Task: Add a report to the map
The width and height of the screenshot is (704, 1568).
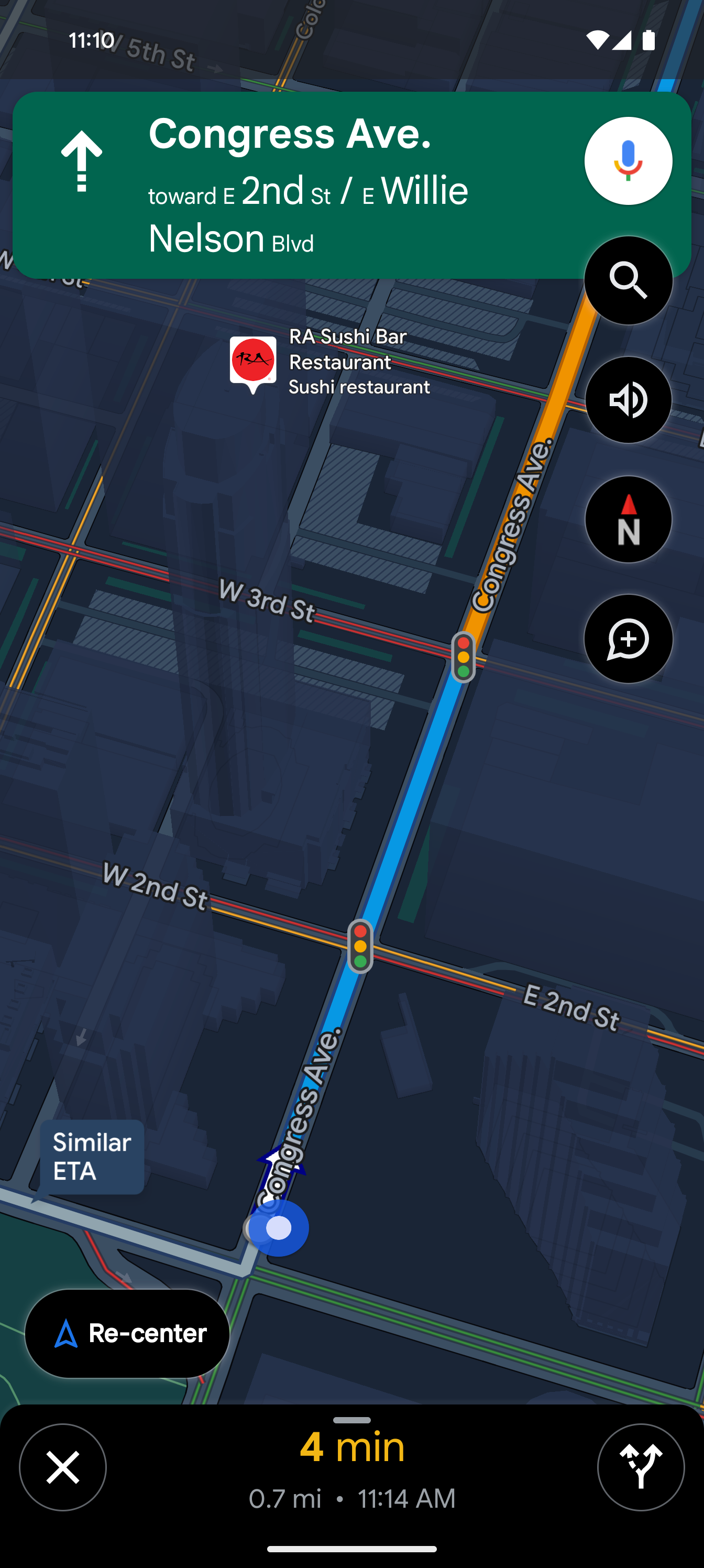Action: click(628, 638)
